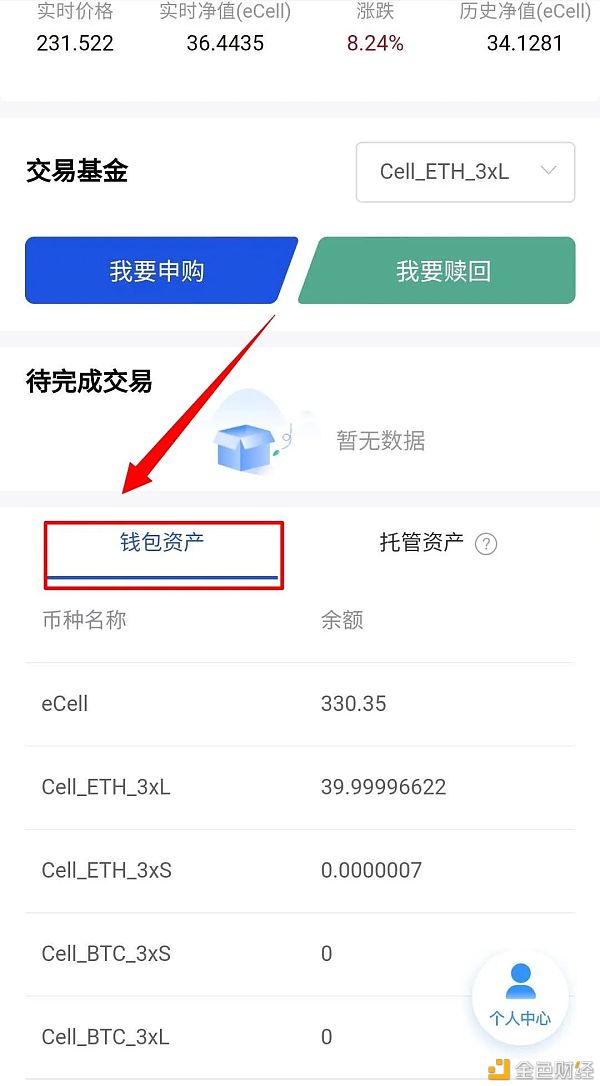
Task: Switch to the 钱包资产 tab
Action: point(162,543)
